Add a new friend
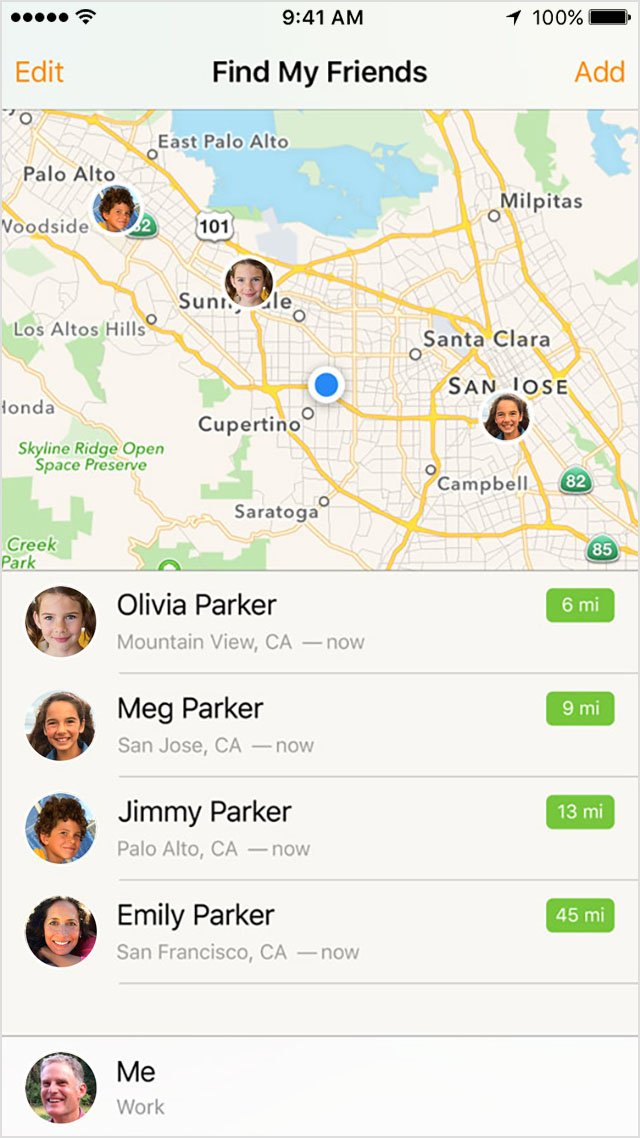This screenshot has width=640, height=1138. point(599,72)
